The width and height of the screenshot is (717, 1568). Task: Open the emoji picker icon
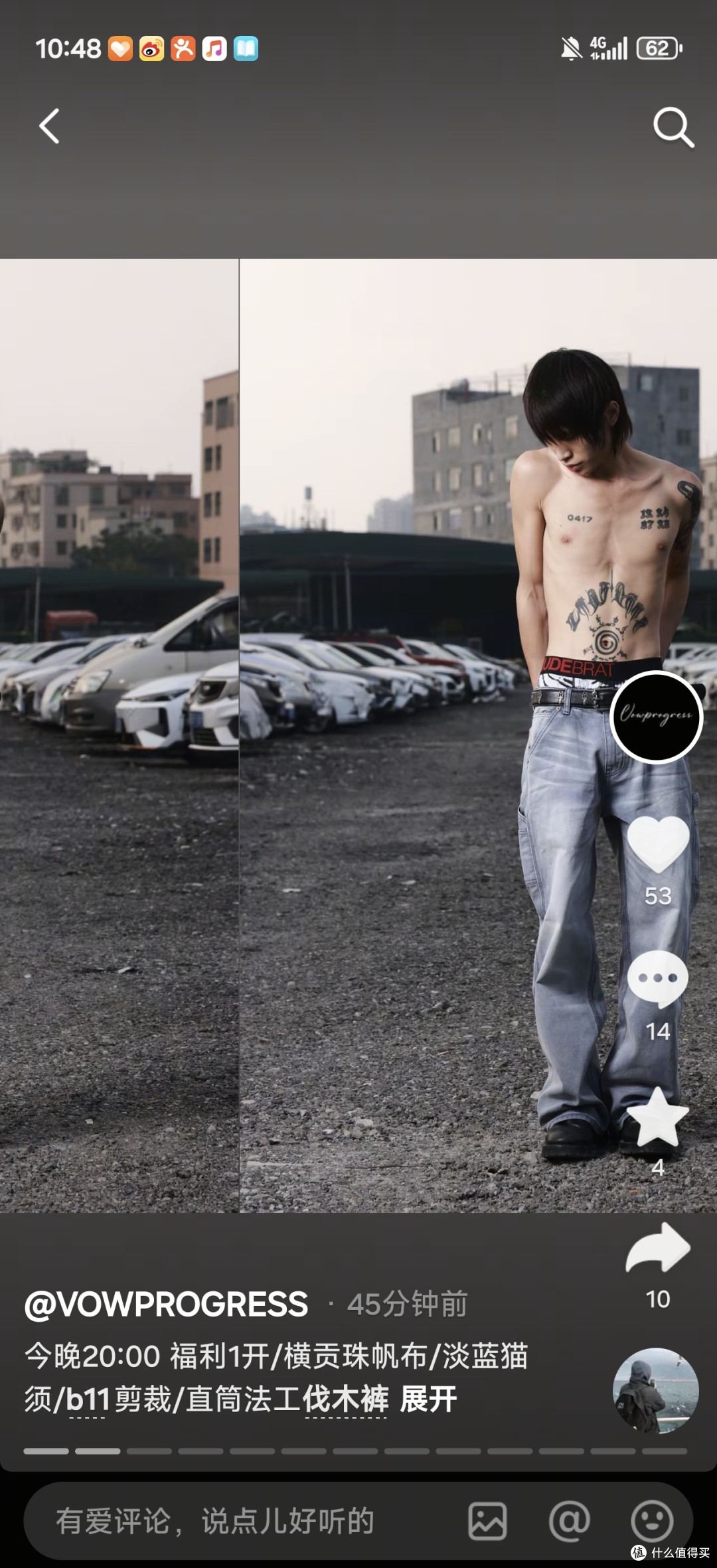[x=652, y=1521]
